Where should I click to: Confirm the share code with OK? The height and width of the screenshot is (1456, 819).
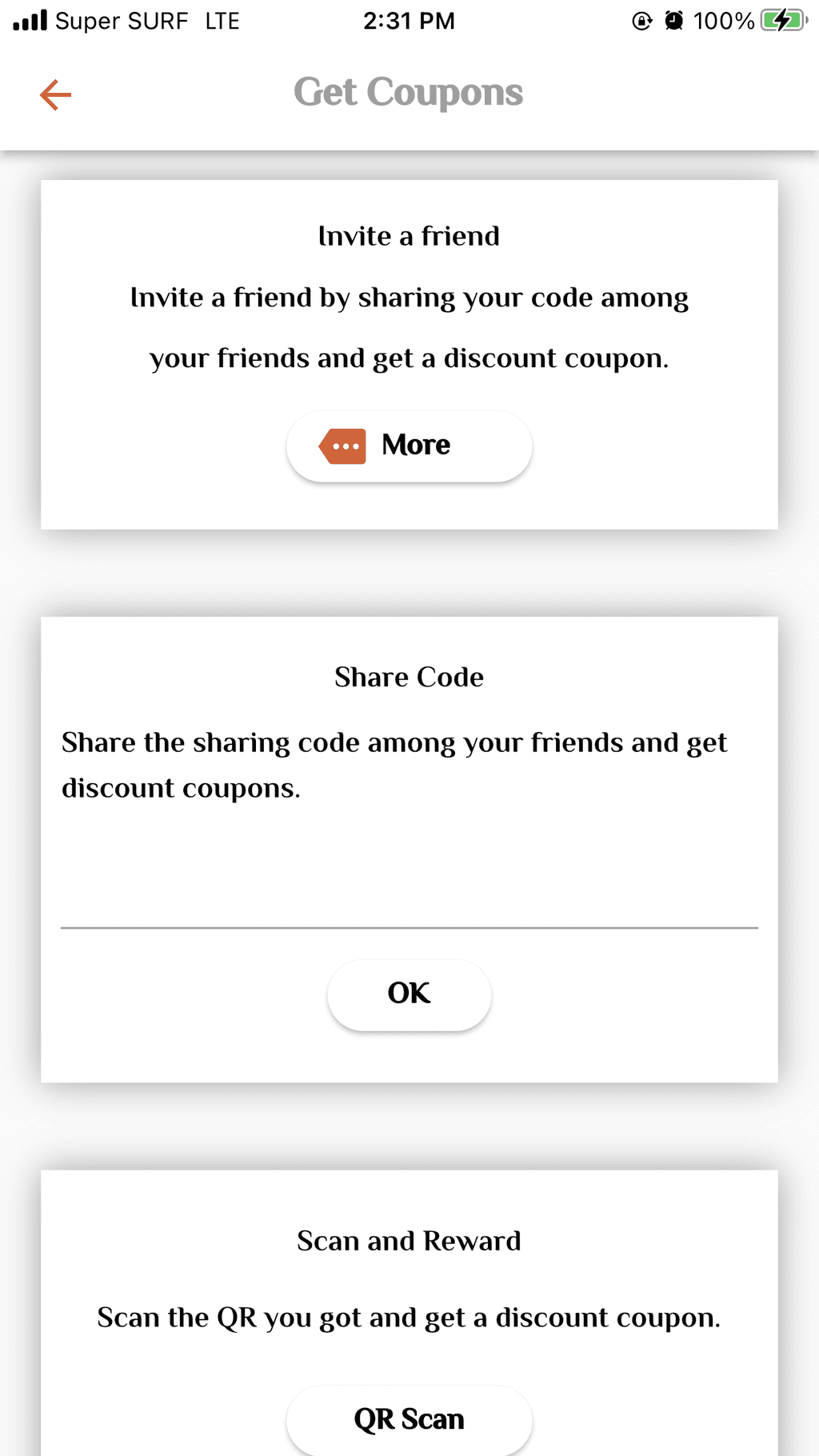click(409, 994)
